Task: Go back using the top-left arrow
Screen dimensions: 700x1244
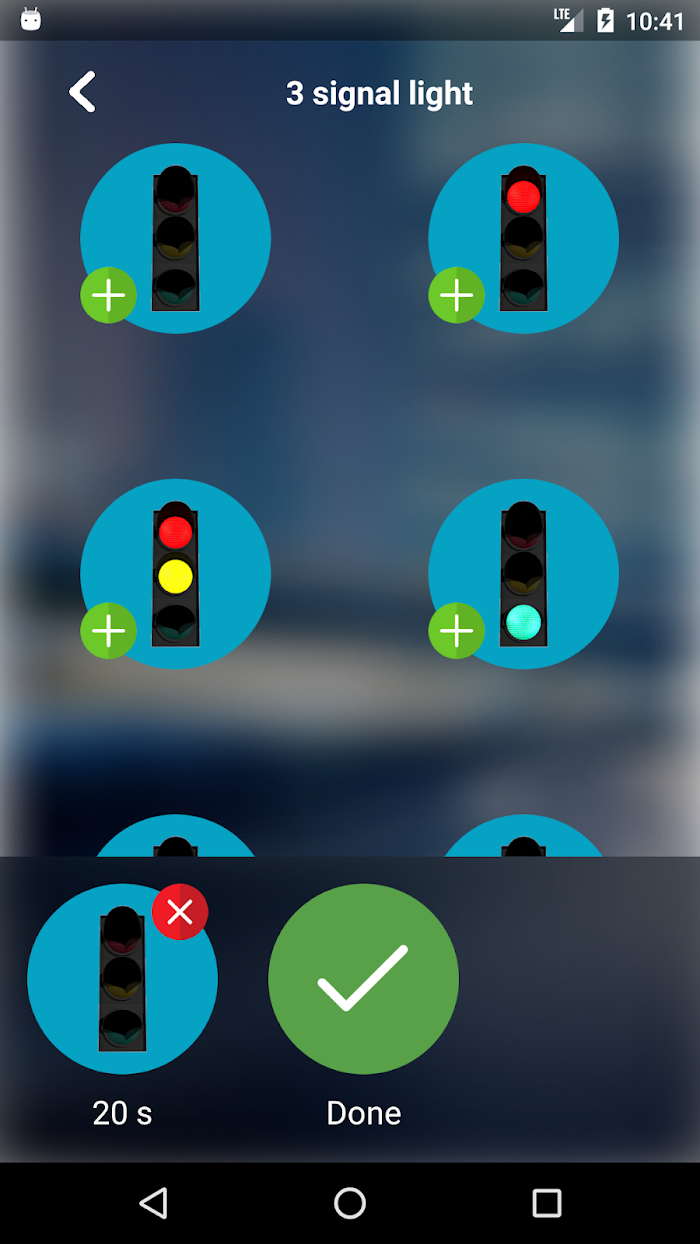Action: tap(82, 92)
